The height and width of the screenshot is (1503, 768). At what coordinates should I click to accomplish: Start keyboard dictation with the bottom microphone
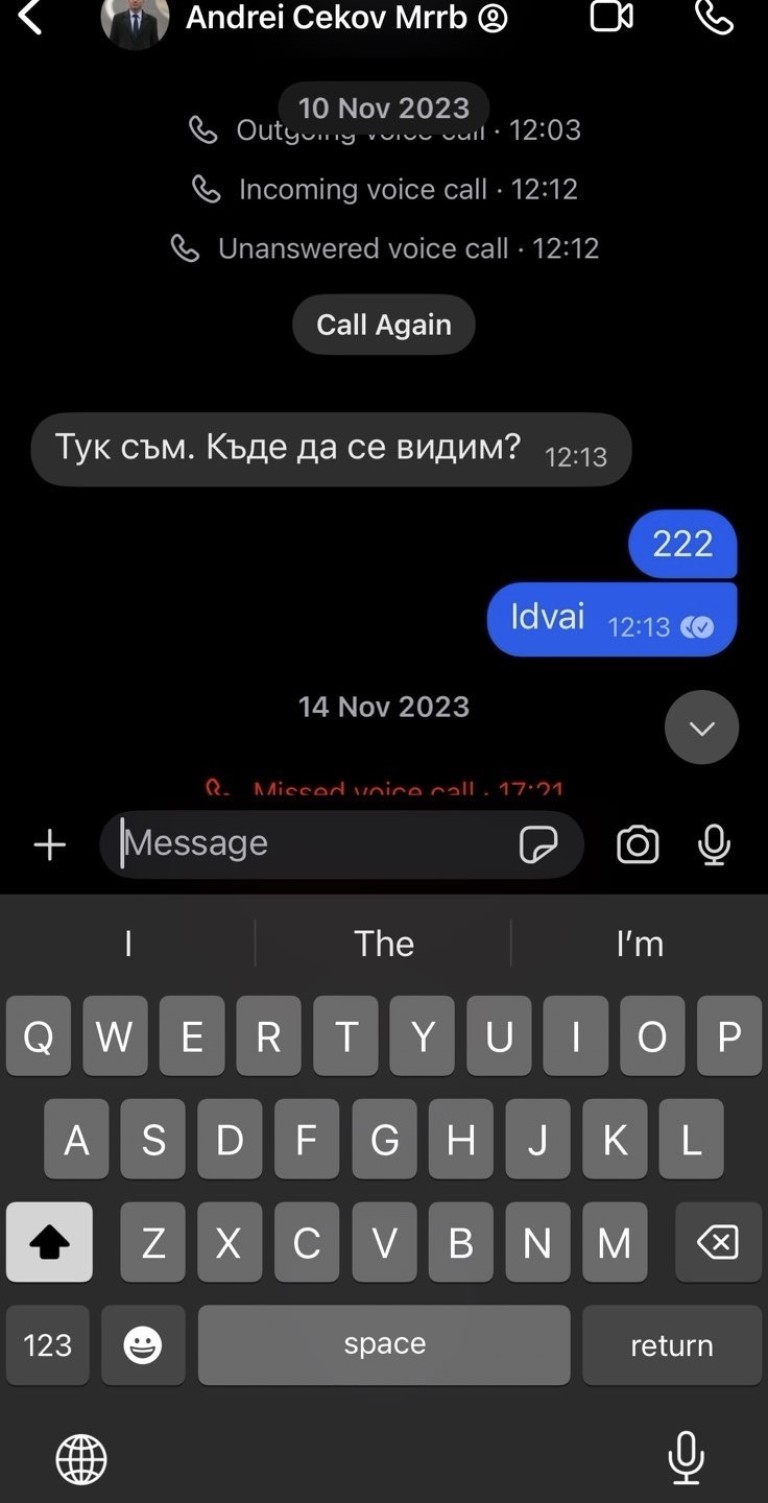(686, 1457)
